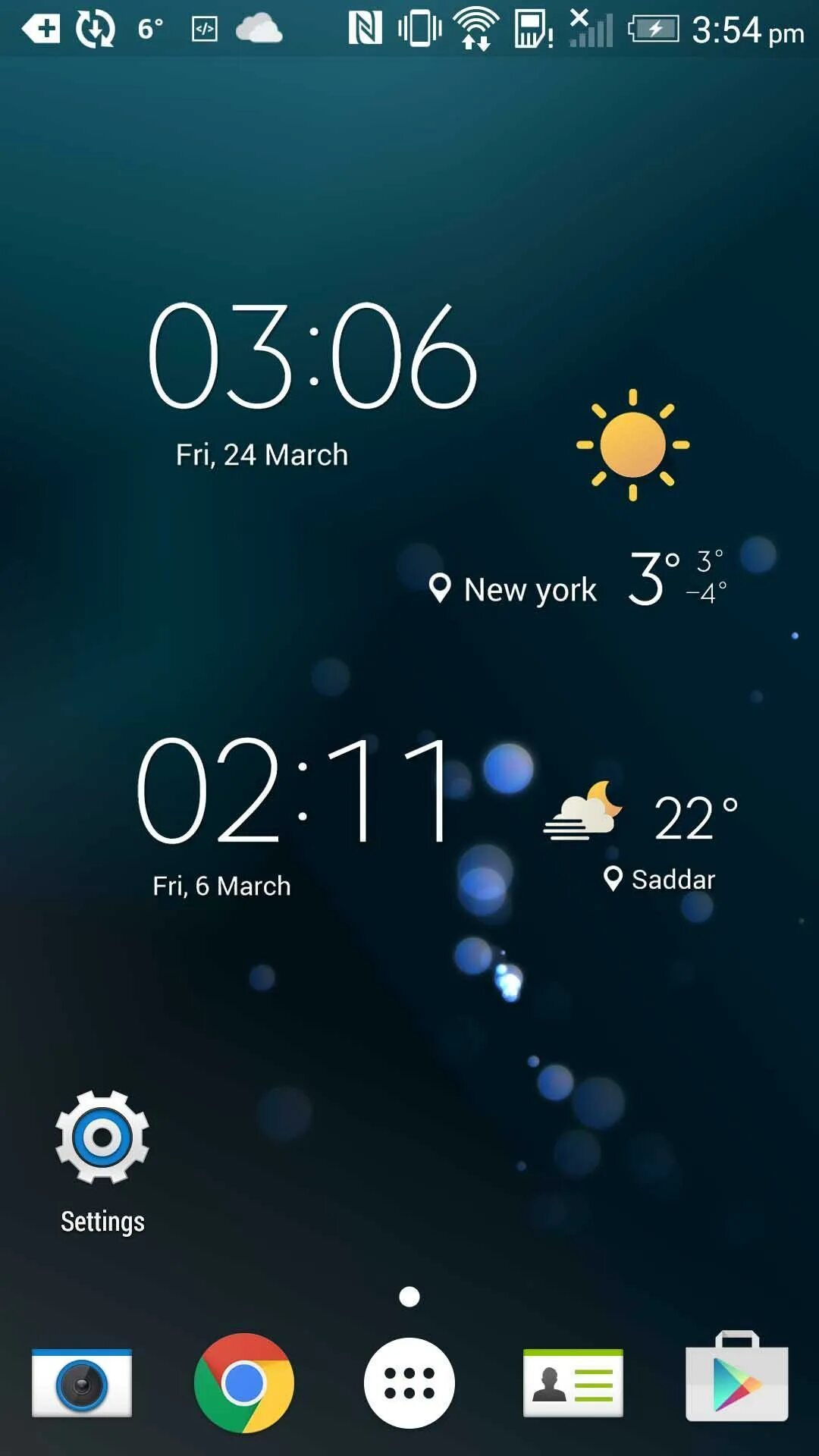
Task: Launch the Camera app from the dock
Action: [x=82, y=1383]
